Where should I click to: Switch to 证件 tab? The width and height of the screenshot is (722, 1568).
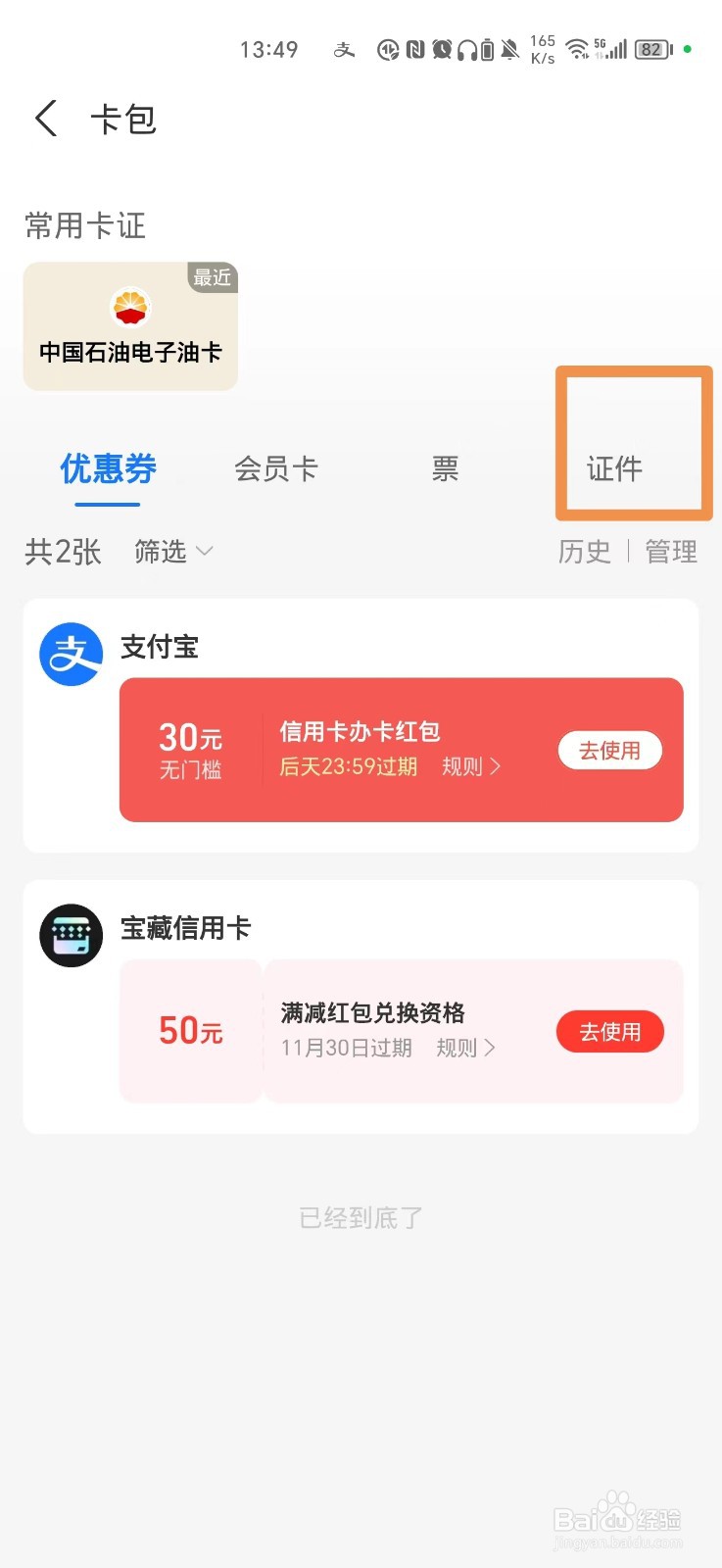point(614,469)
